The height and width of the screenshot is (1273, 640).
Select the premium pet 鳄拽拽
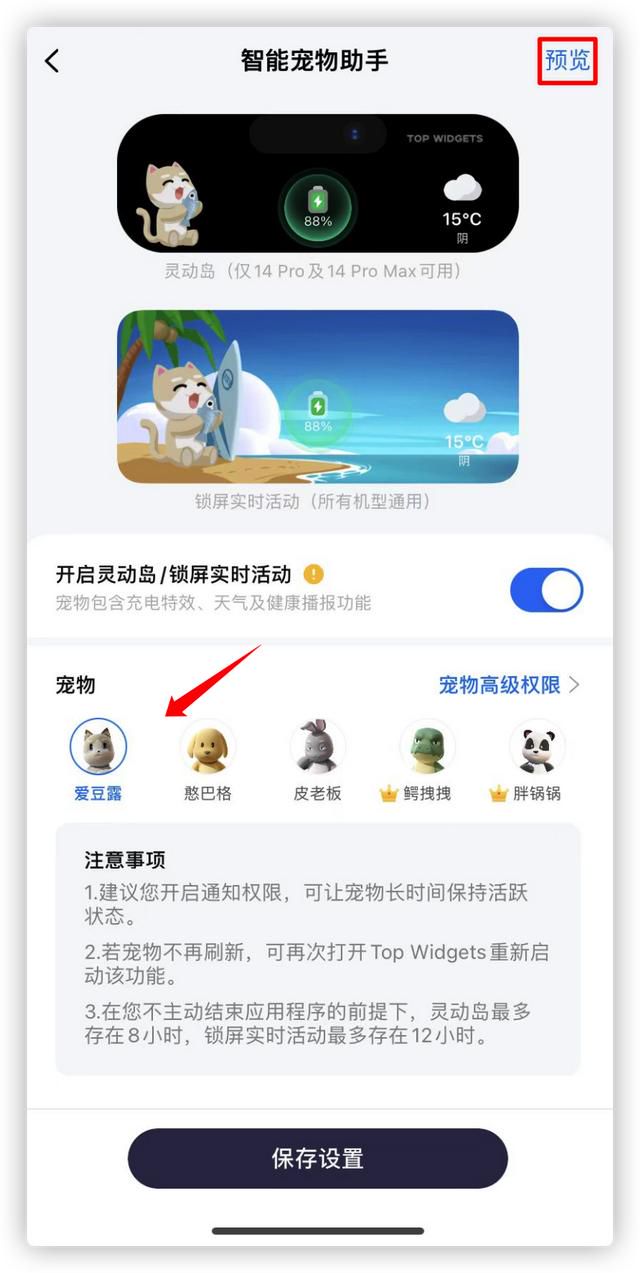(427, 761)
